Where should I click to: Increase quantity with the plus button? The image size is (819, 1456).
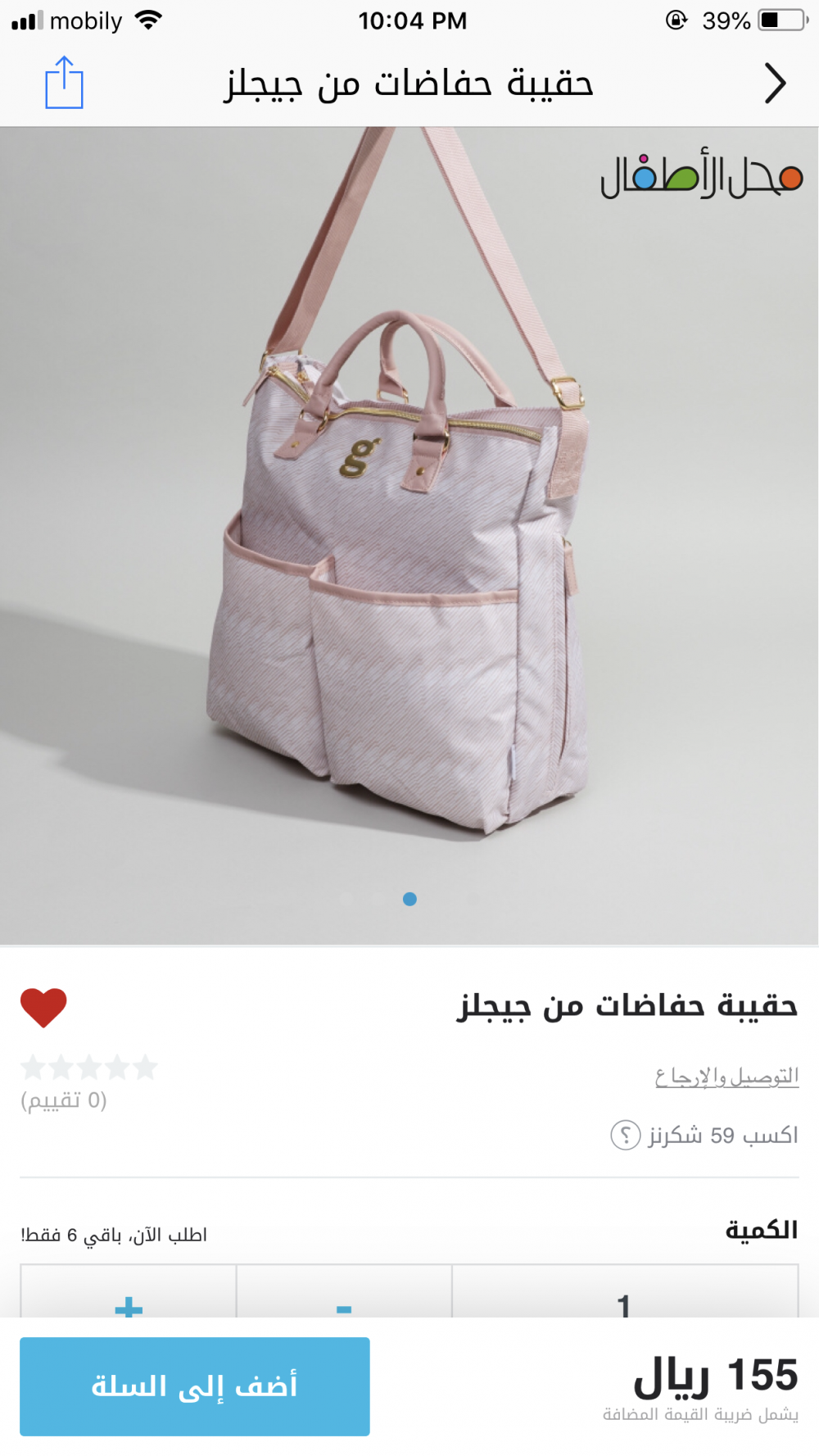(x=129, y=1303)
